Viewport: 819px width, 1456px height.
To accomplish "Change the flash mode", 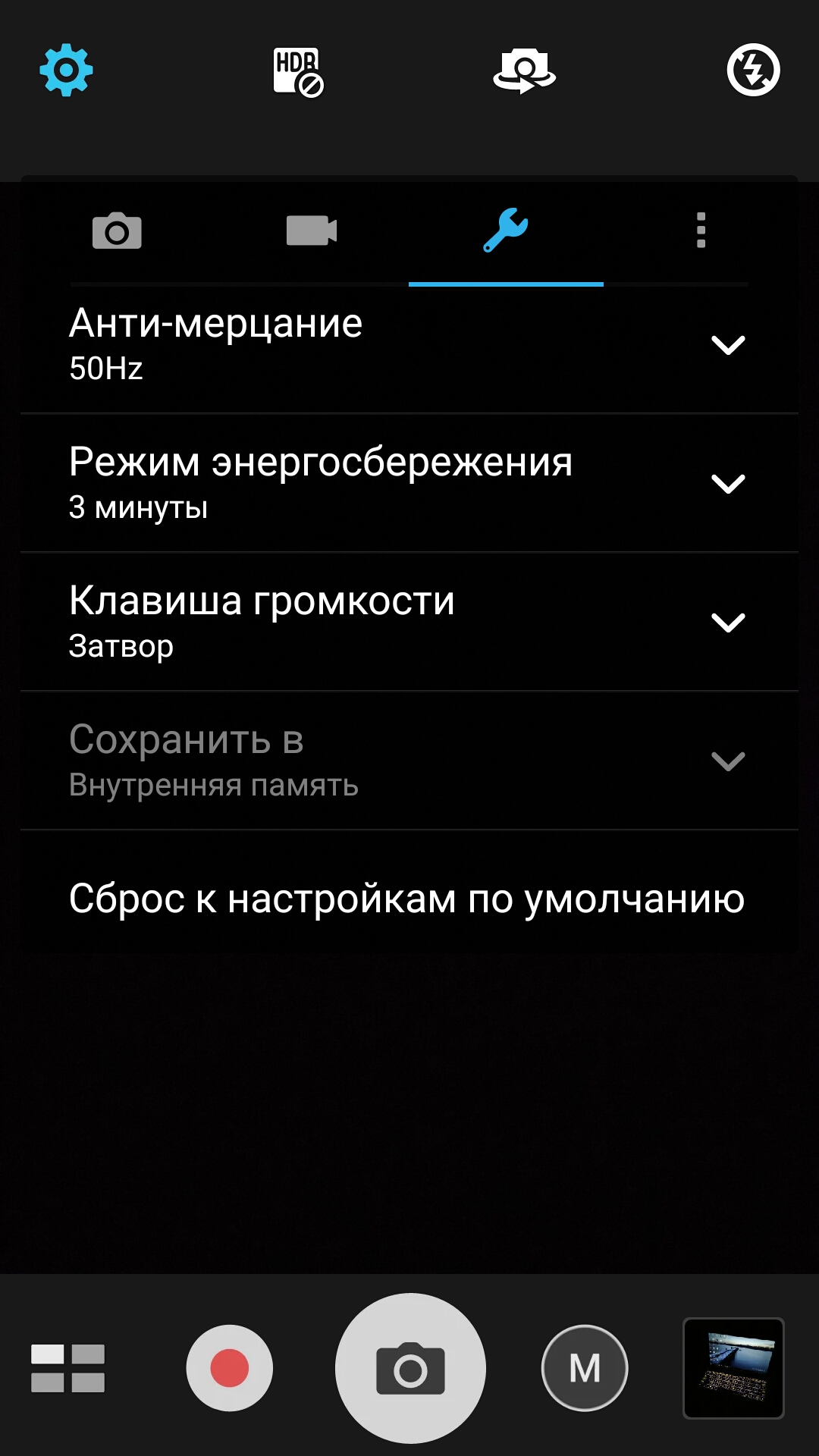I will click(753, 71).
